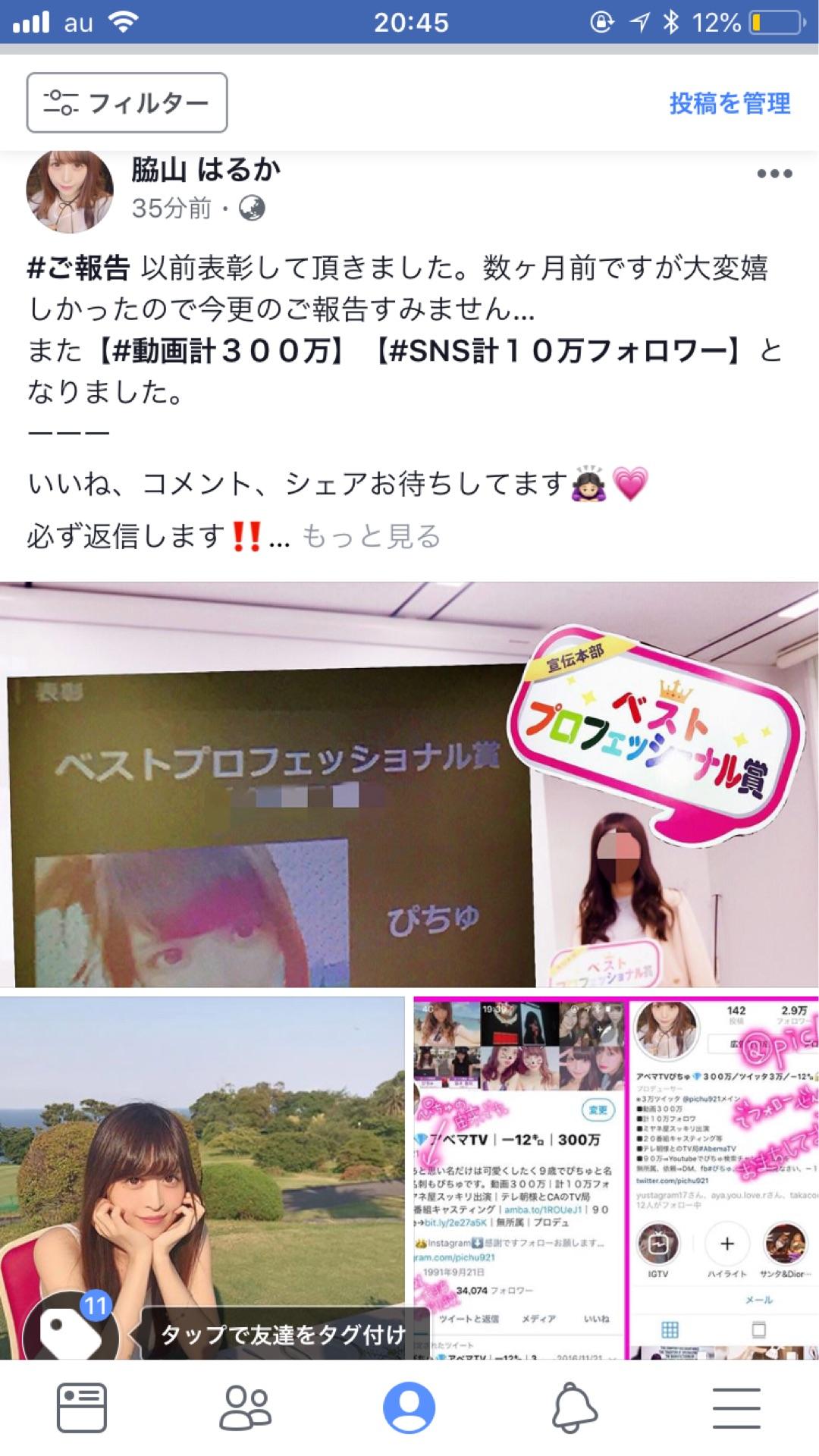Switch to the news feed tab
Viewport: 819px width, 1456px height.
82,1407
